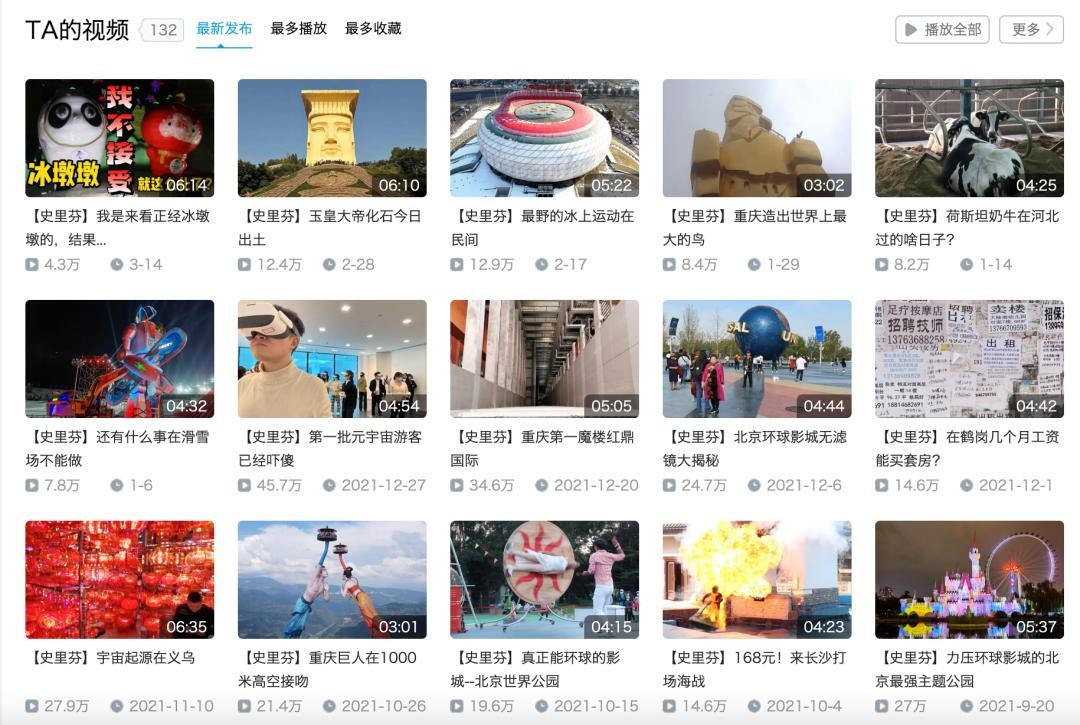Select the 最新发布 sort tab
Viewport: 1080px width, 725px height.
[x=224, y=29]
